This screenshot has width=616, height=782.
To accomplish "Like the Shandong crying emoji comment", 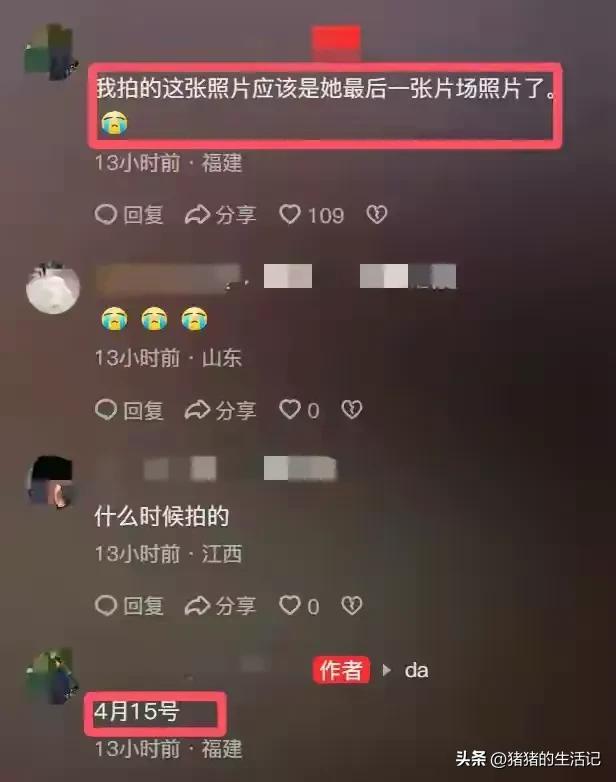I will [x=290, y=409].
